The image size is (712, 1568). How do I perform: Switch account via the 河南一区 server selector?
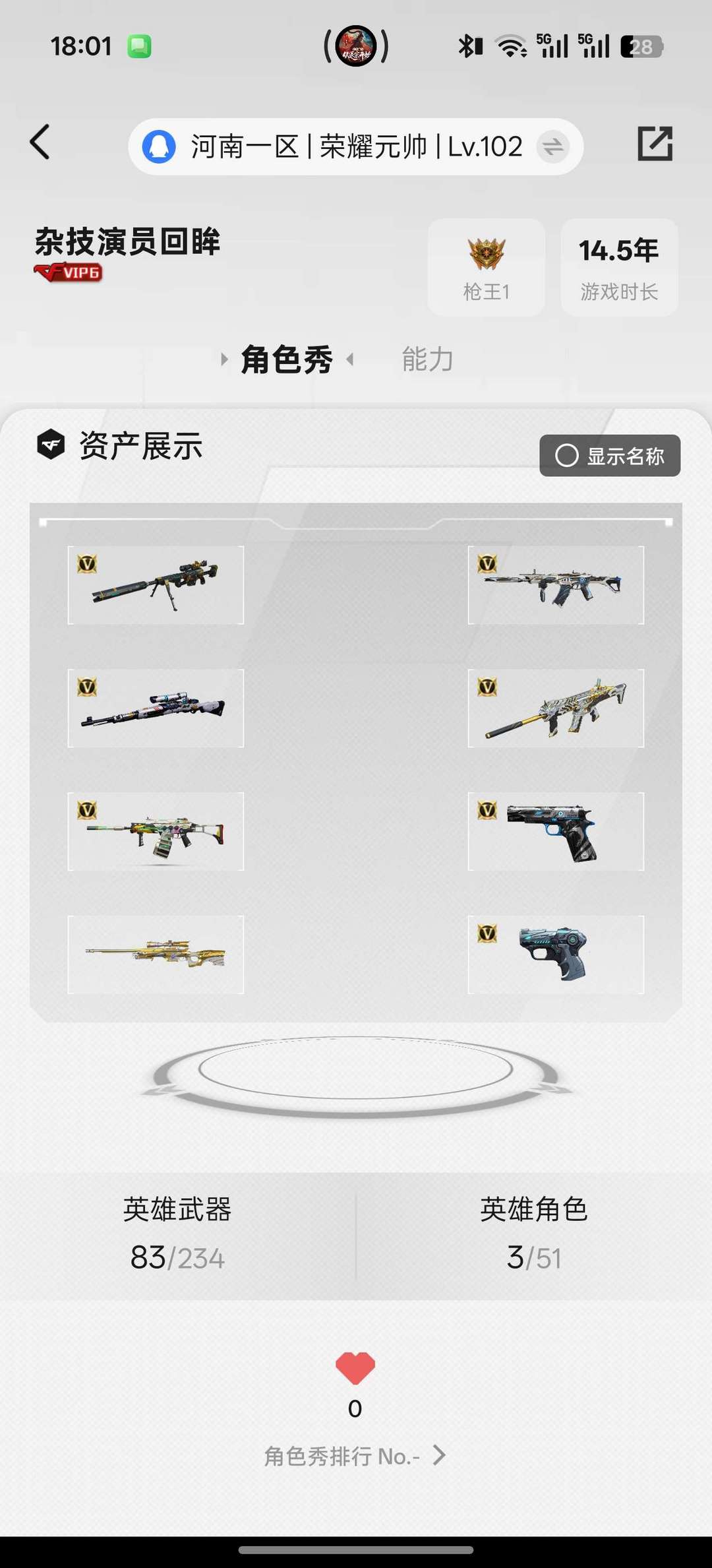point(355,146)
